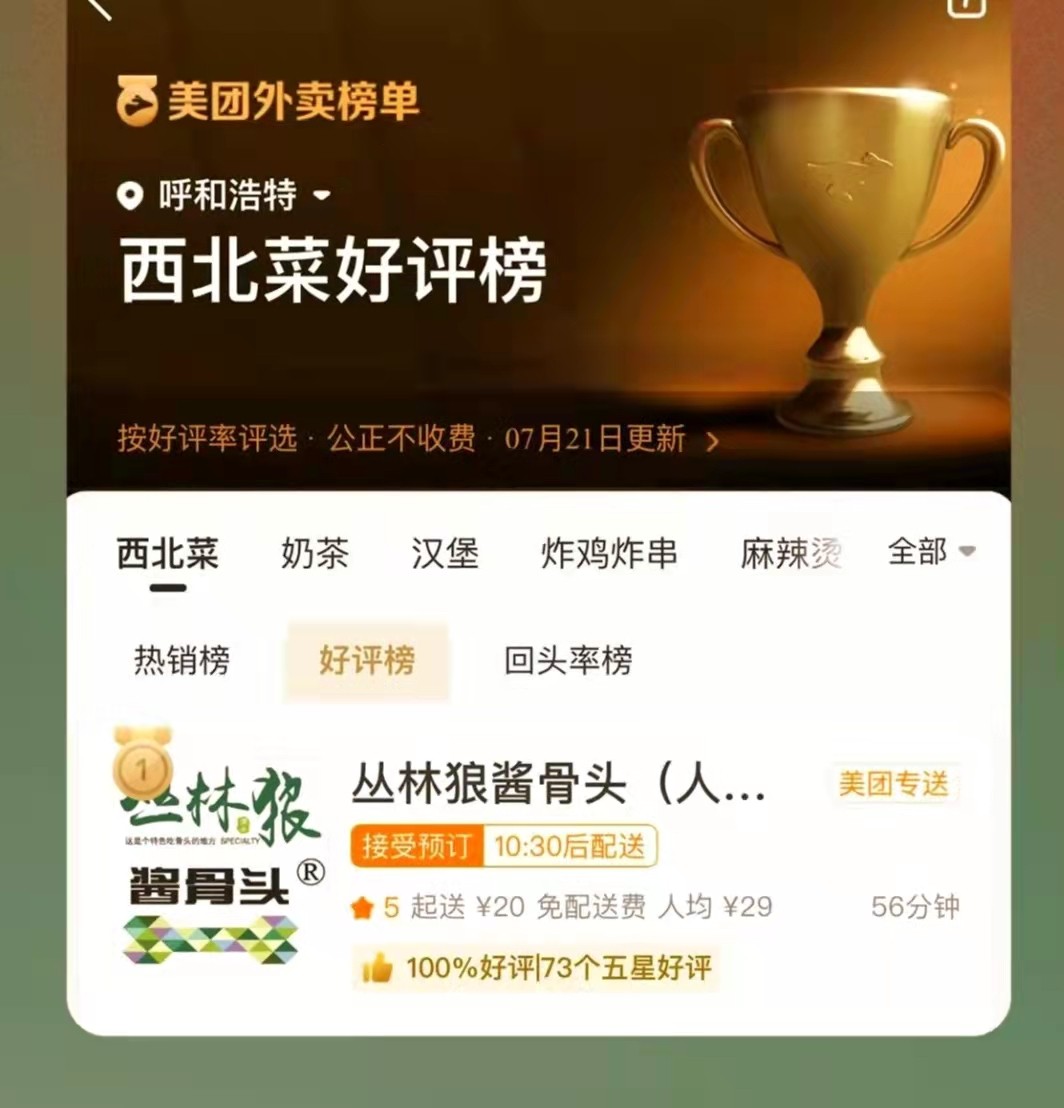Switch to the 奶茶 category tab
Viewport: 1064px width, 1108px height.
tap(315, 553)
